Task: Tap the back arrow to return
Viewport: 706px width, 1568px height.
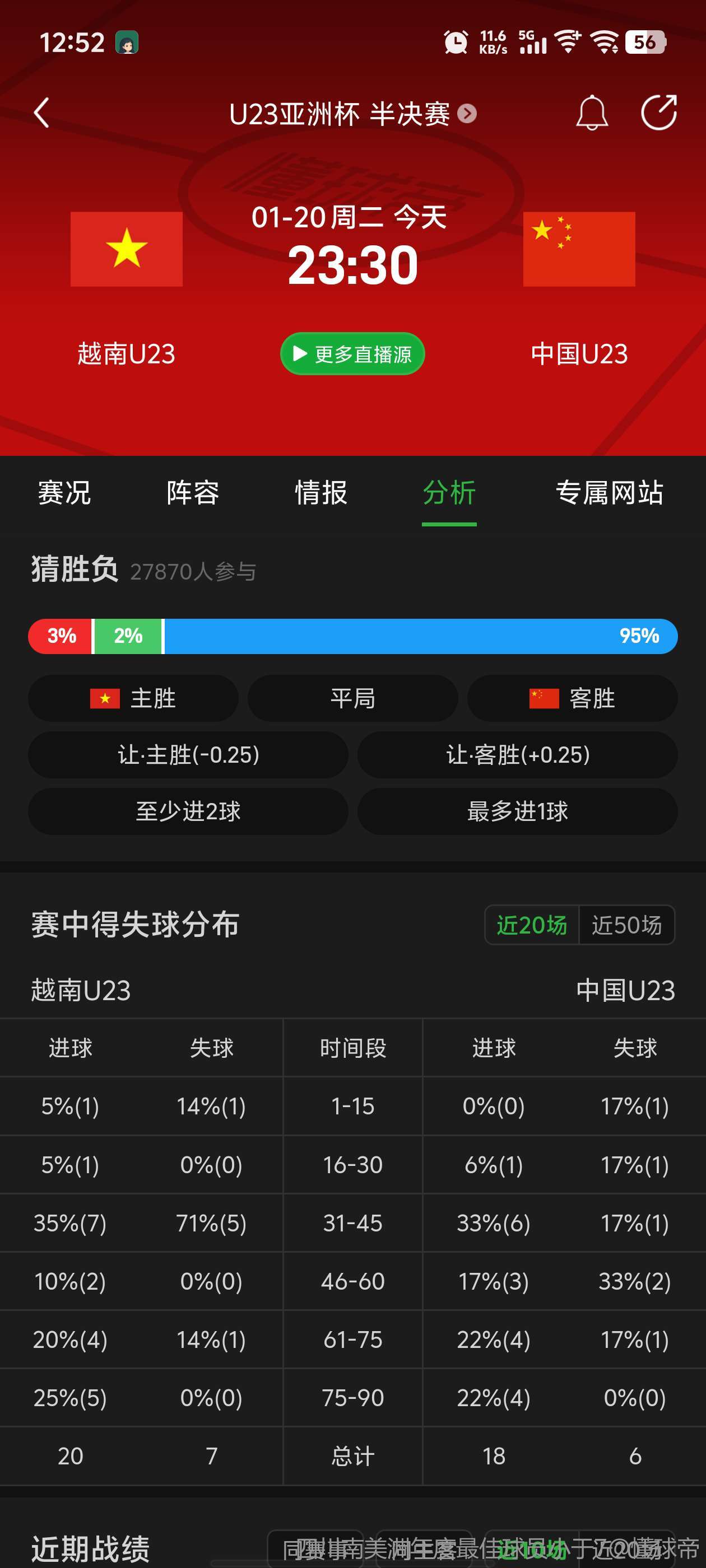Action: click(41, 113)
